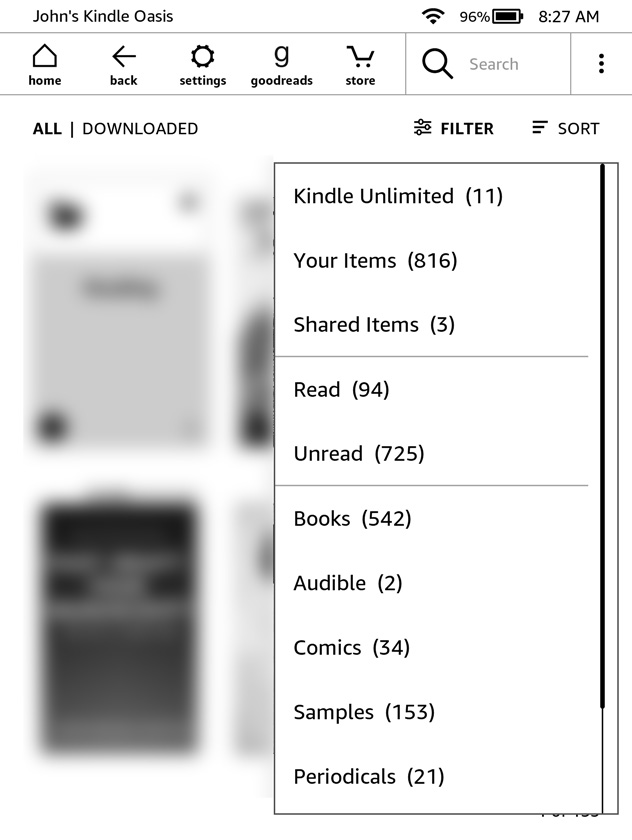
Task: Switch to the All library view
Action: tap(47, 129)
